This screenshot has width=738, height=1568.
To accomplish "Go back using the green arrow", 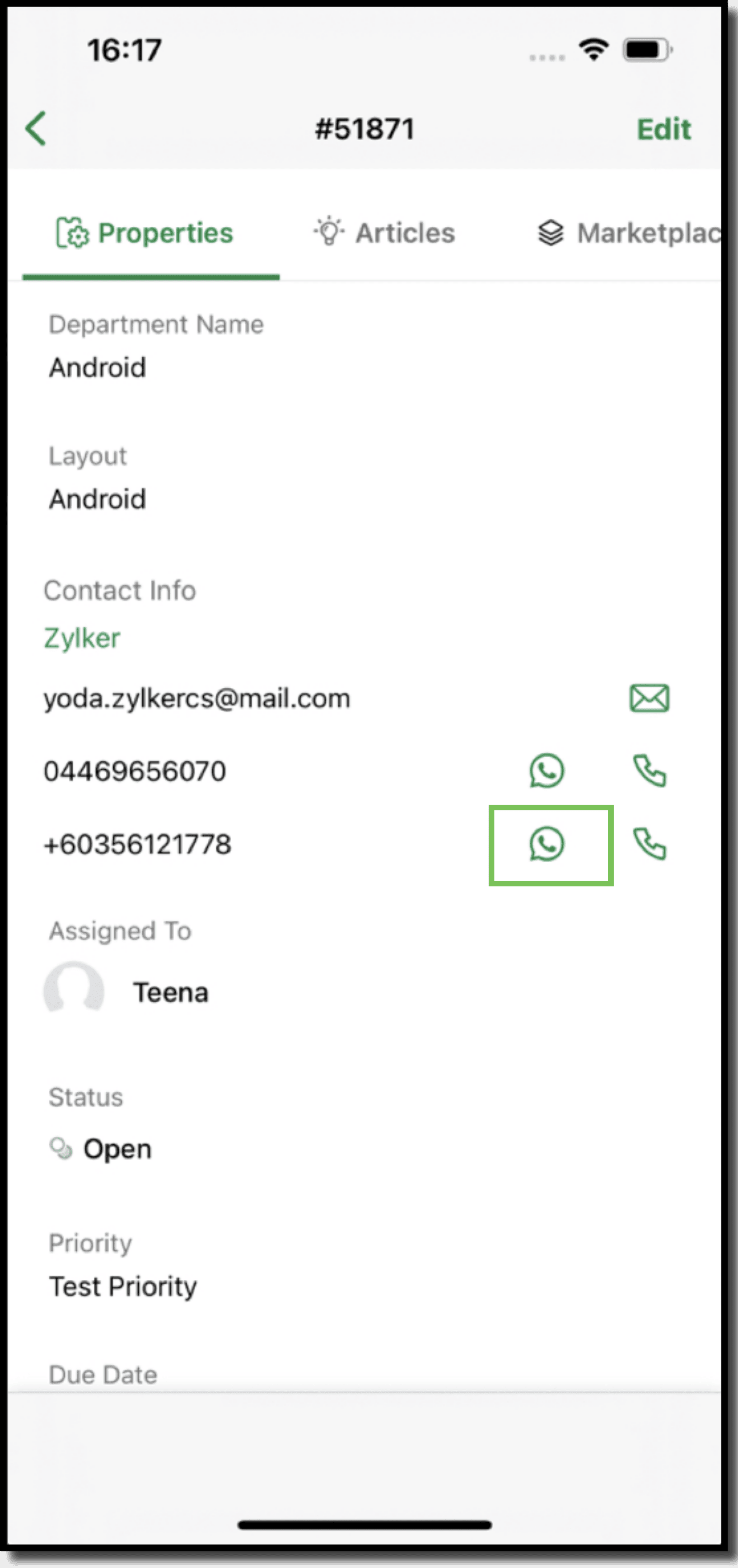I will coord(36,128).
